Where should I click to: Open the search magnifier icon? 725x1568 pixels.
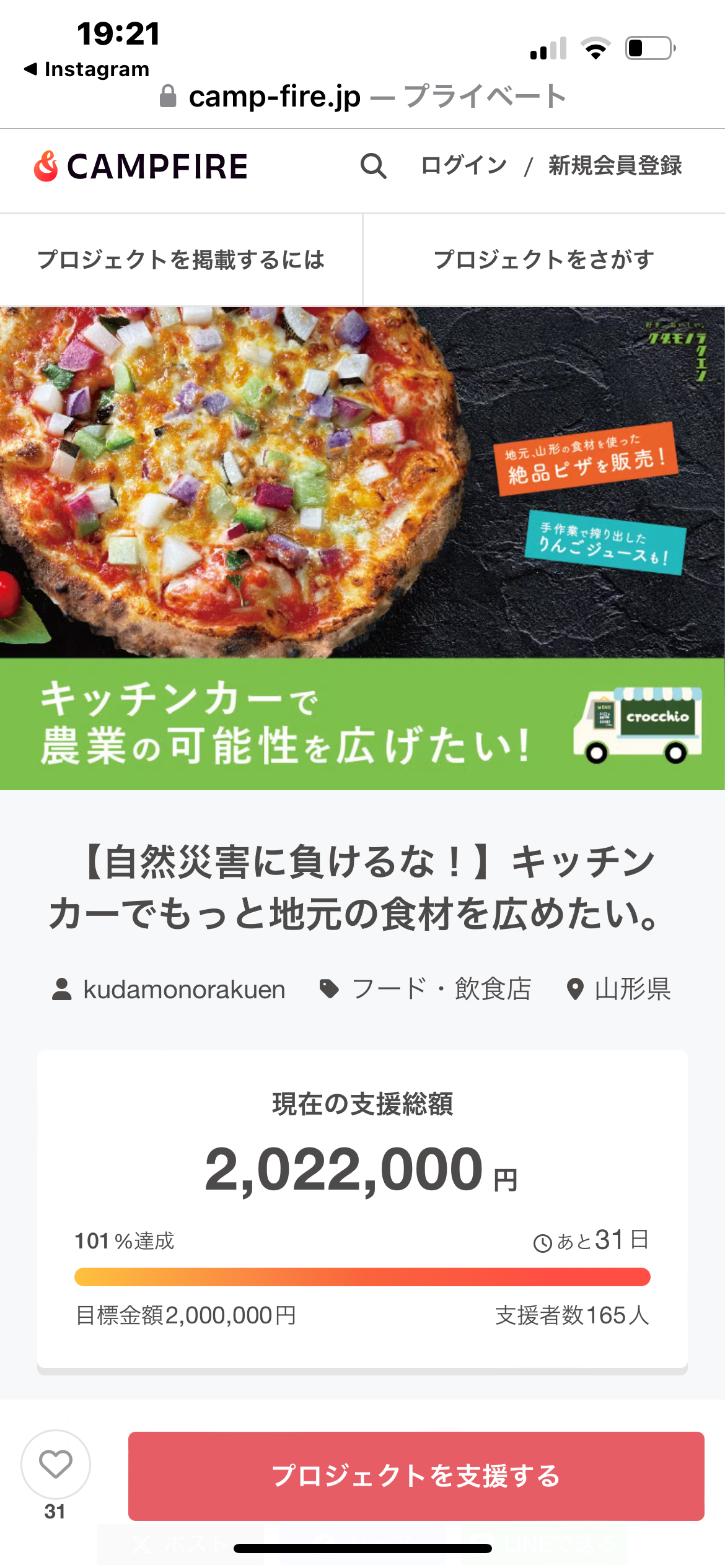coord(373,166)
